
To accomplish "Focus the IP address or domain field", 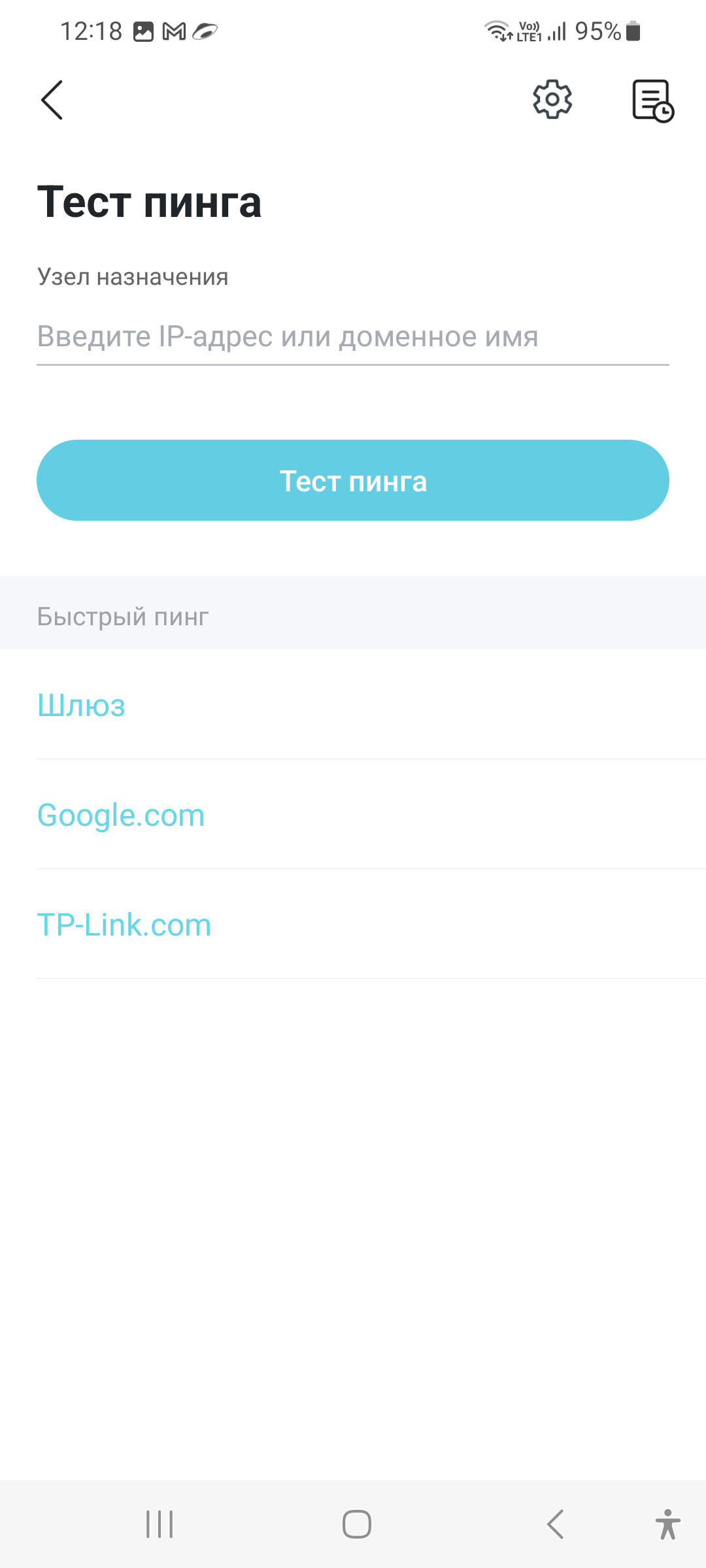I will point(353,337).
